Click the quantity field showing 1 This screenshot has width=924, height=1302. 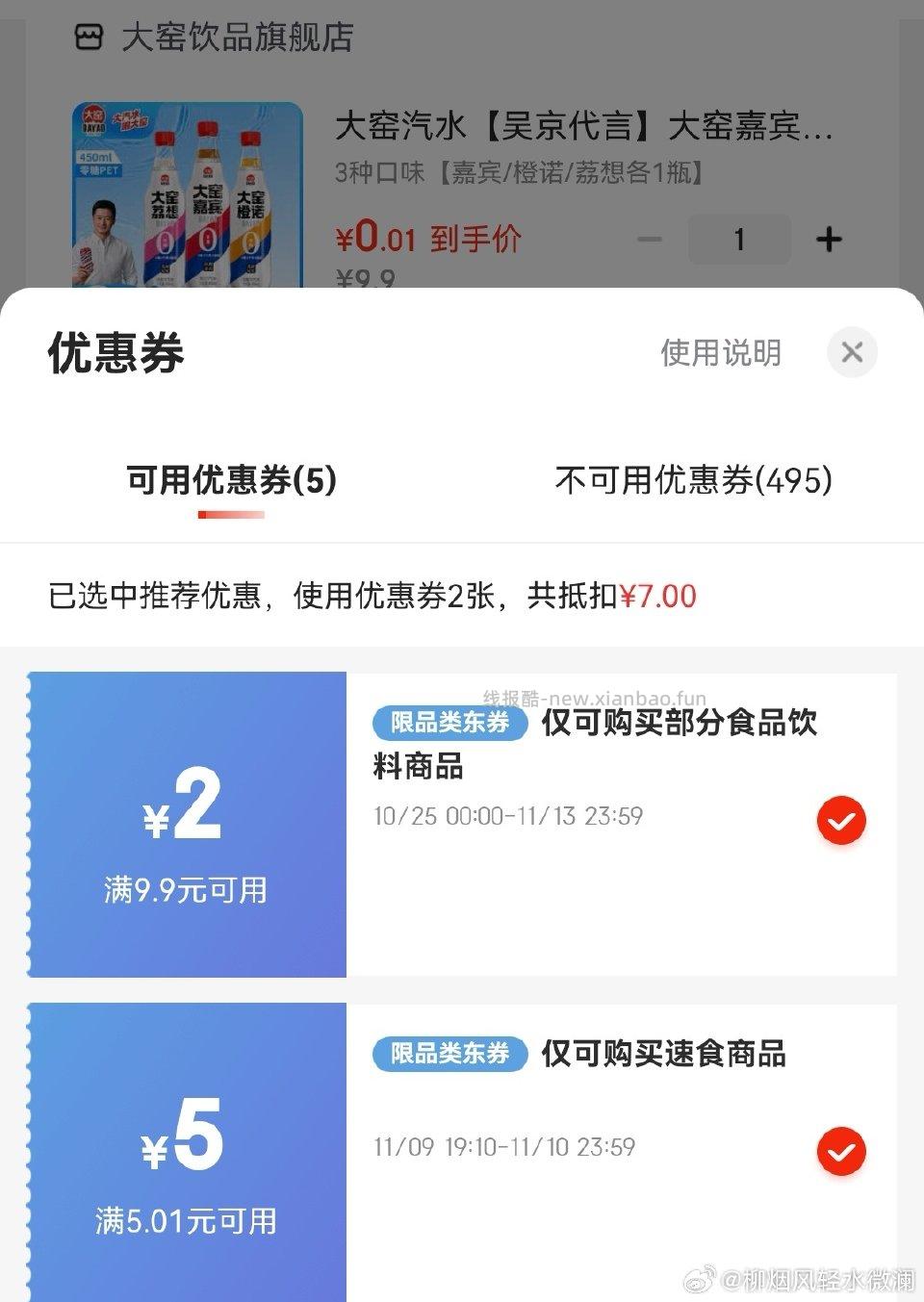pos(739,240)
